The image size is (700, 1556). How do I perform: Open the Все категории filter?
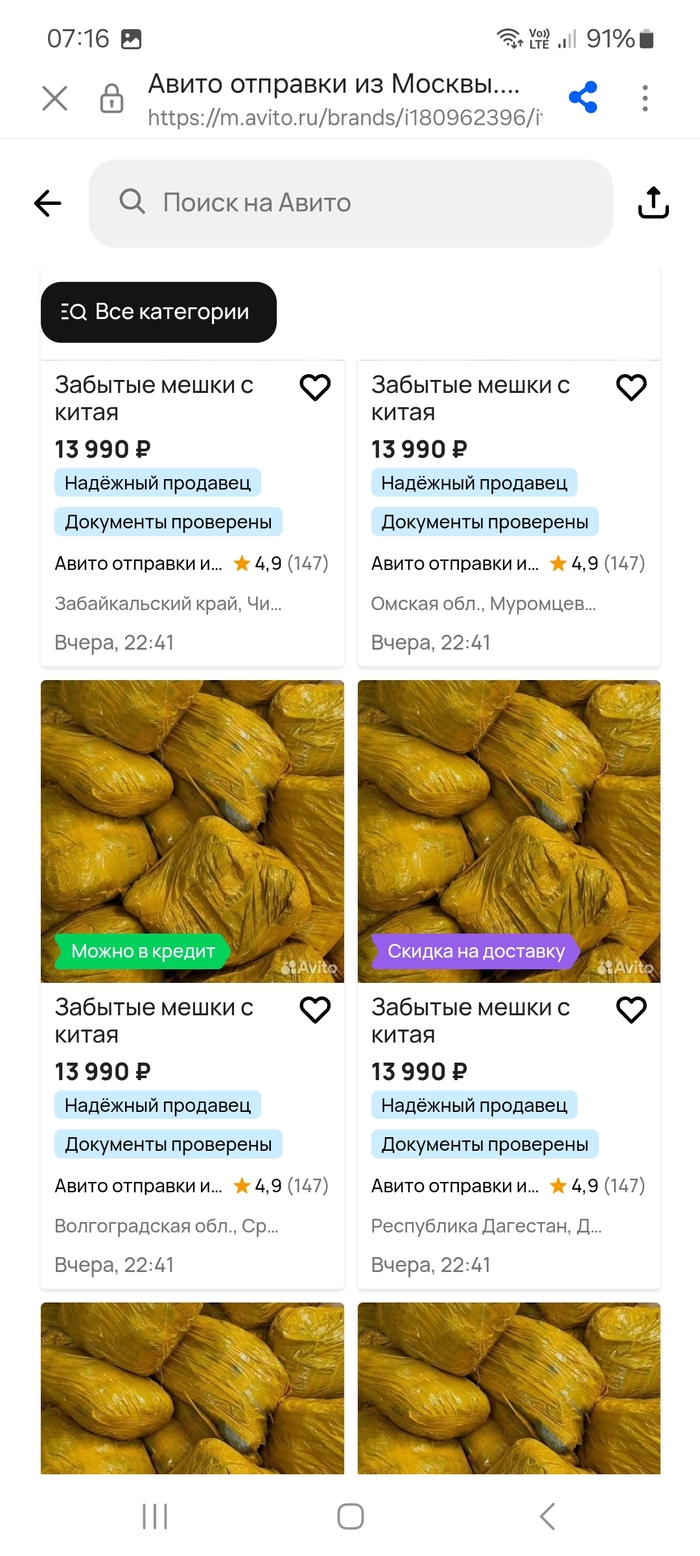pyautogui.click(x=158, y=312)
